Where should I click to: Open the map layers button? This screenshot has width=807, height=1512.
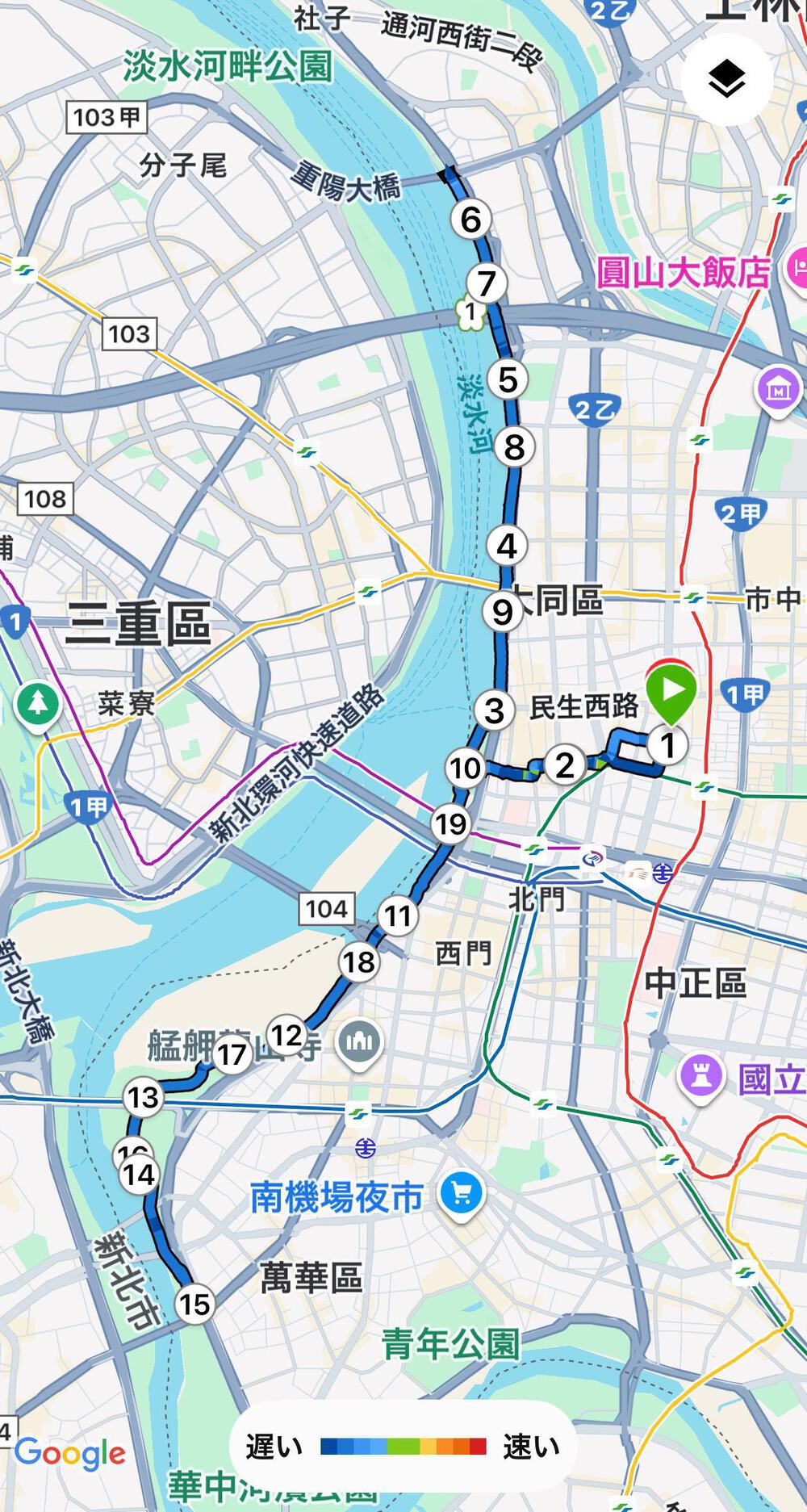[x=726, y=79]
